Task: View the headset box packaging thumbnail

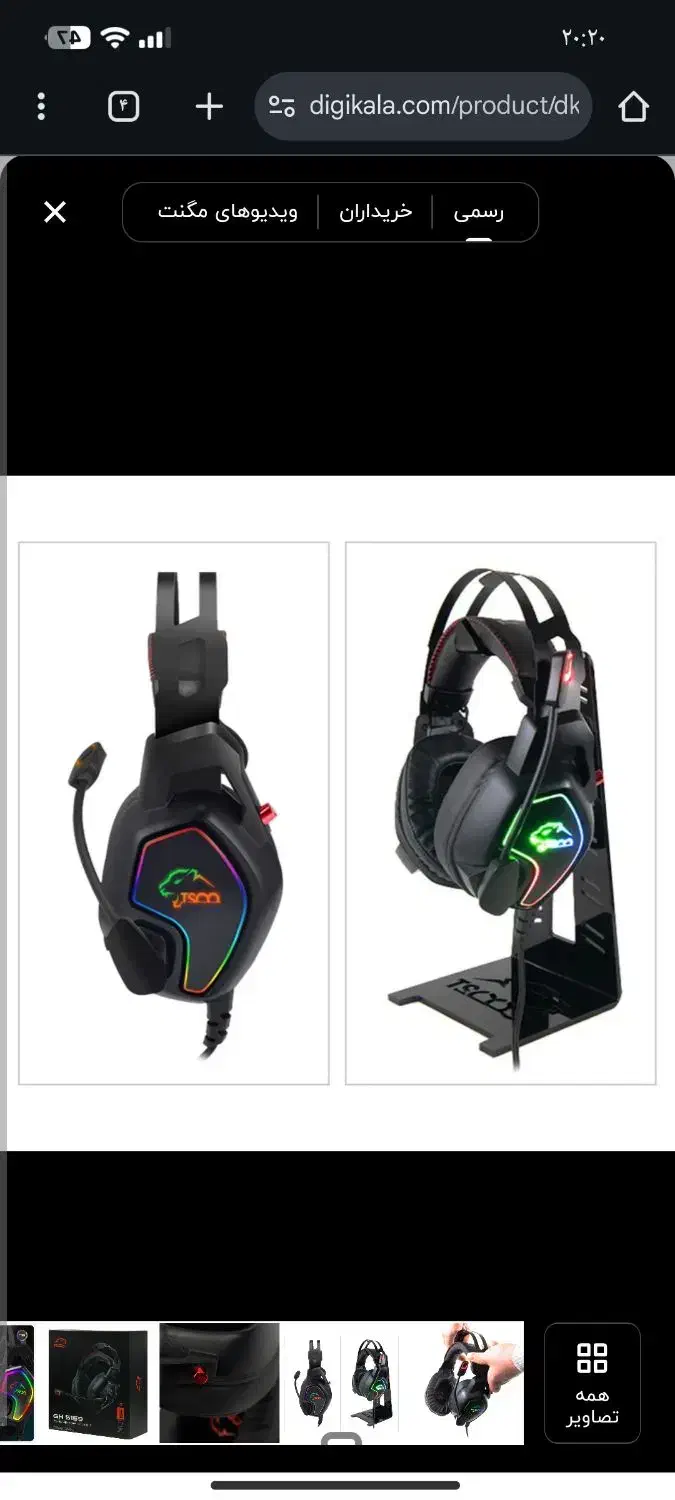Action: click(99, 1383)
